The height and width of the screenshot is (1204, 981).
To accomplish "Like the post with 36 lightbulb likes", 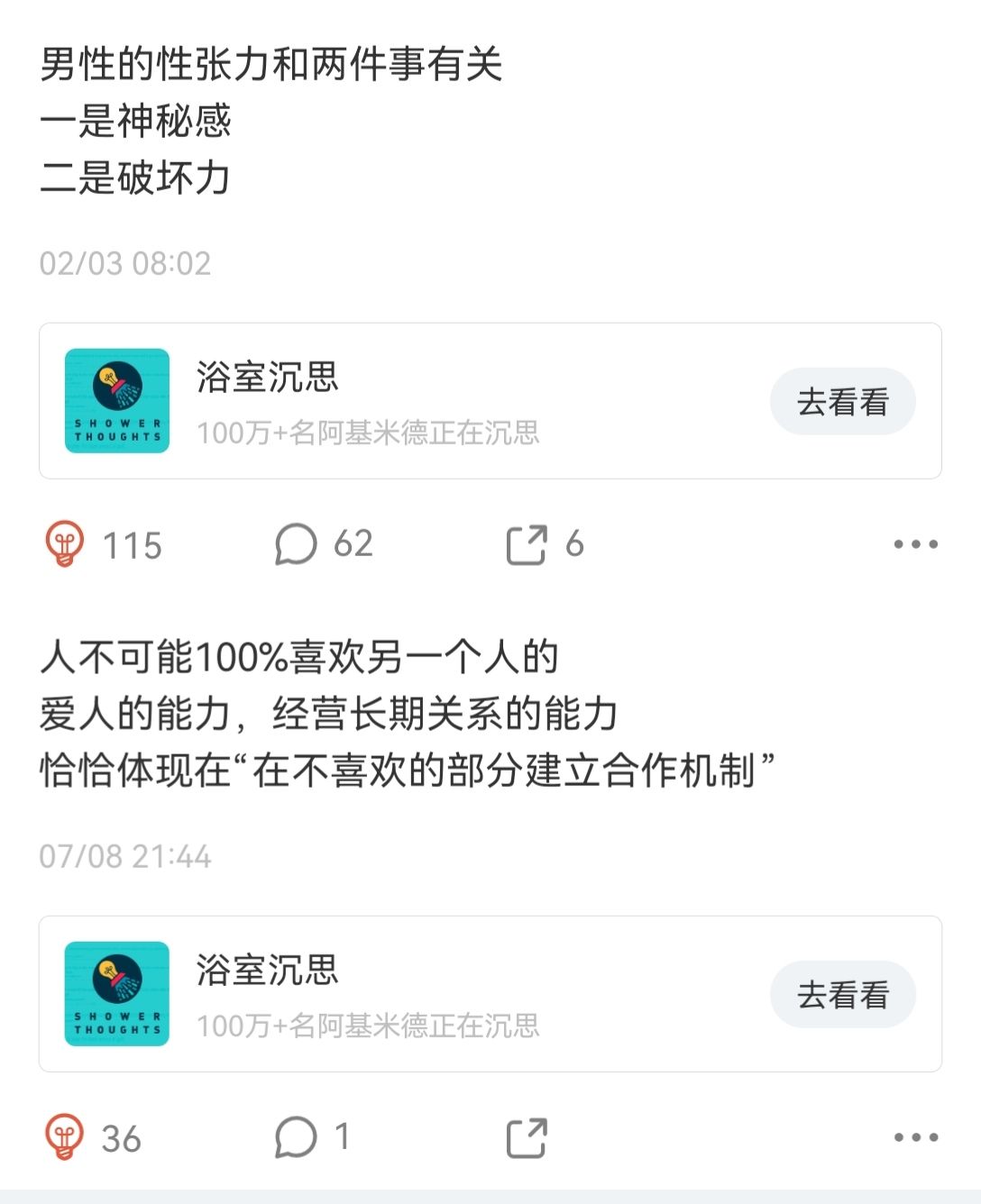I will [x=65, y=1137].
